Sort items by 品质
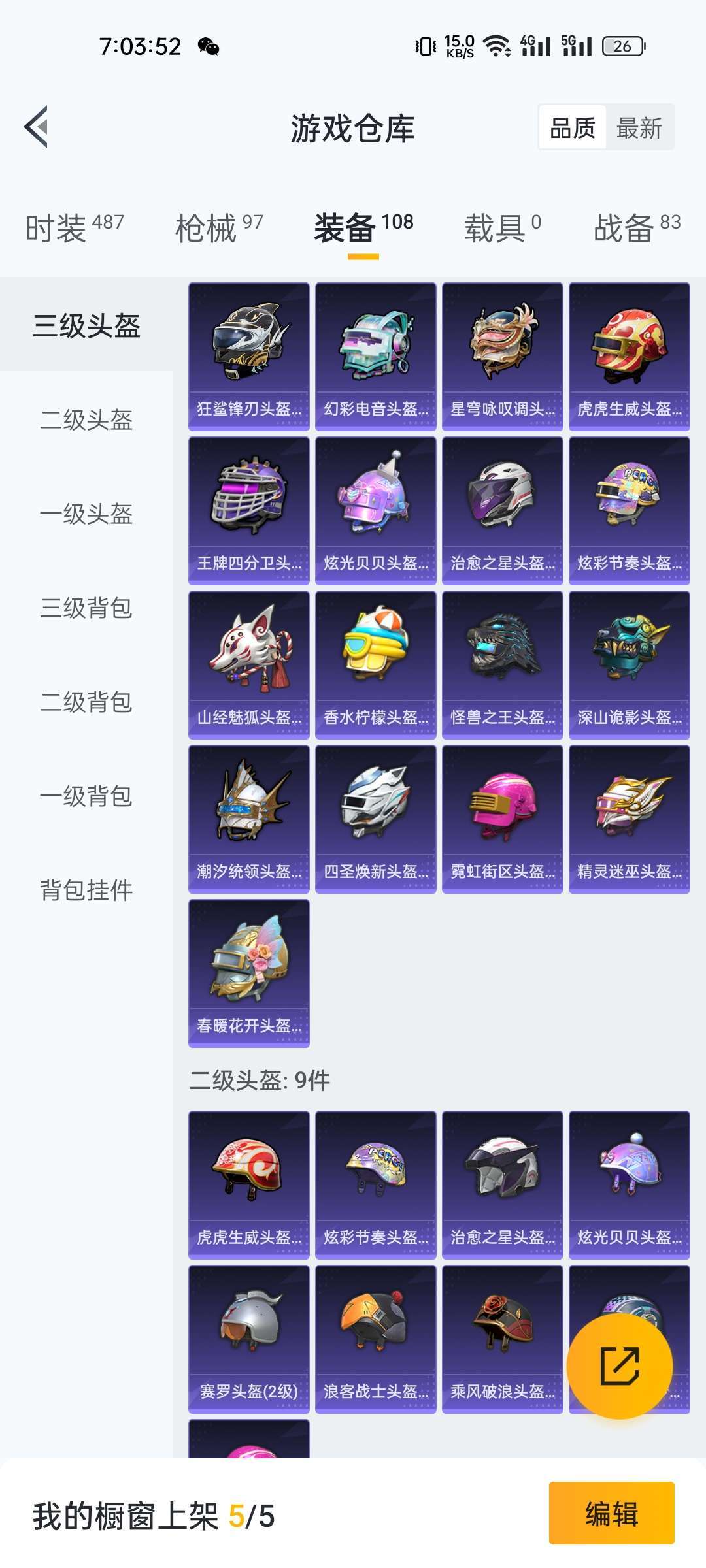The width and height of the screenshot is (706, 1568). click(573, 127)
